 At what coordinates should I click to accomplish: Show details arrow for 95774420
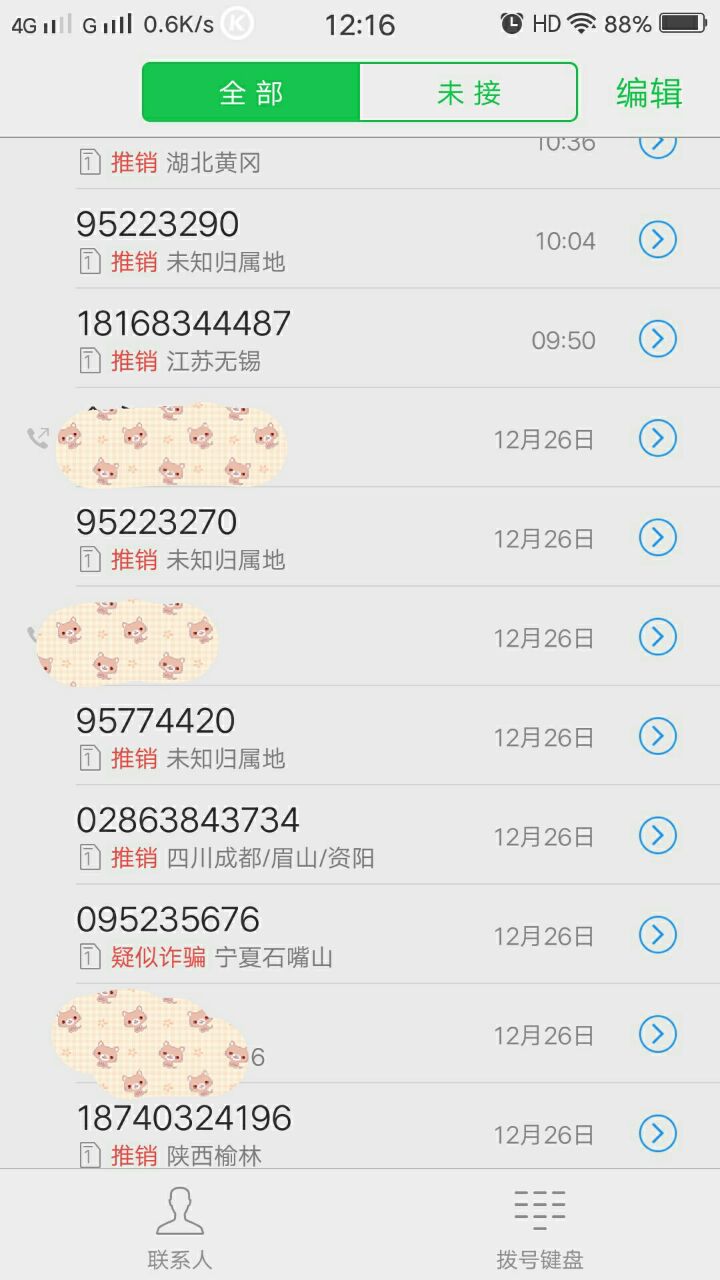pyautogui.click(x=657, y=737)
